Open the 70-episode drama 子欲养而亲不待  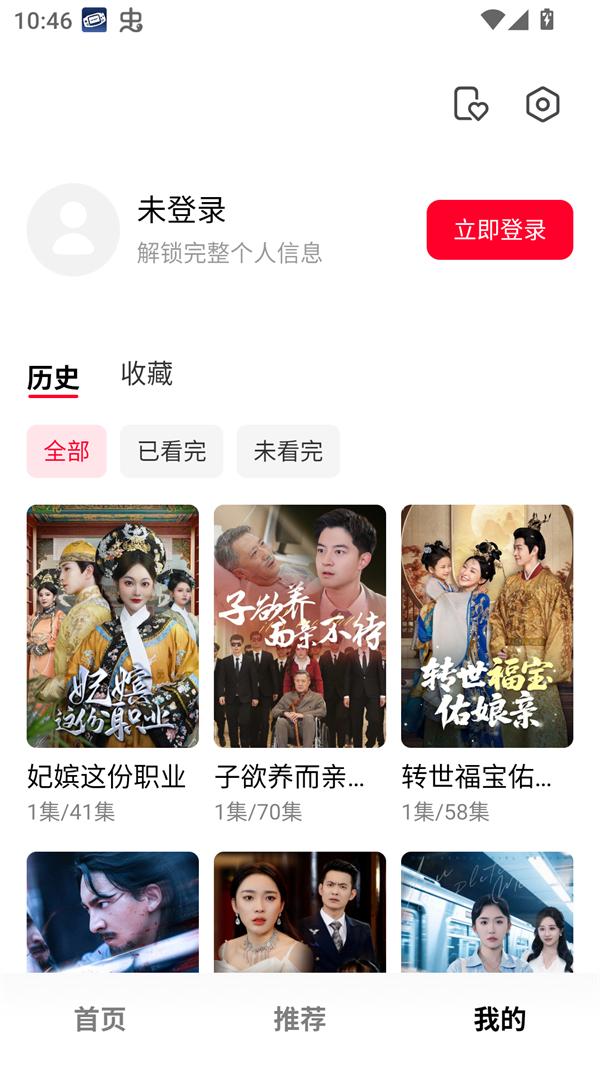(x=299, y=626)
